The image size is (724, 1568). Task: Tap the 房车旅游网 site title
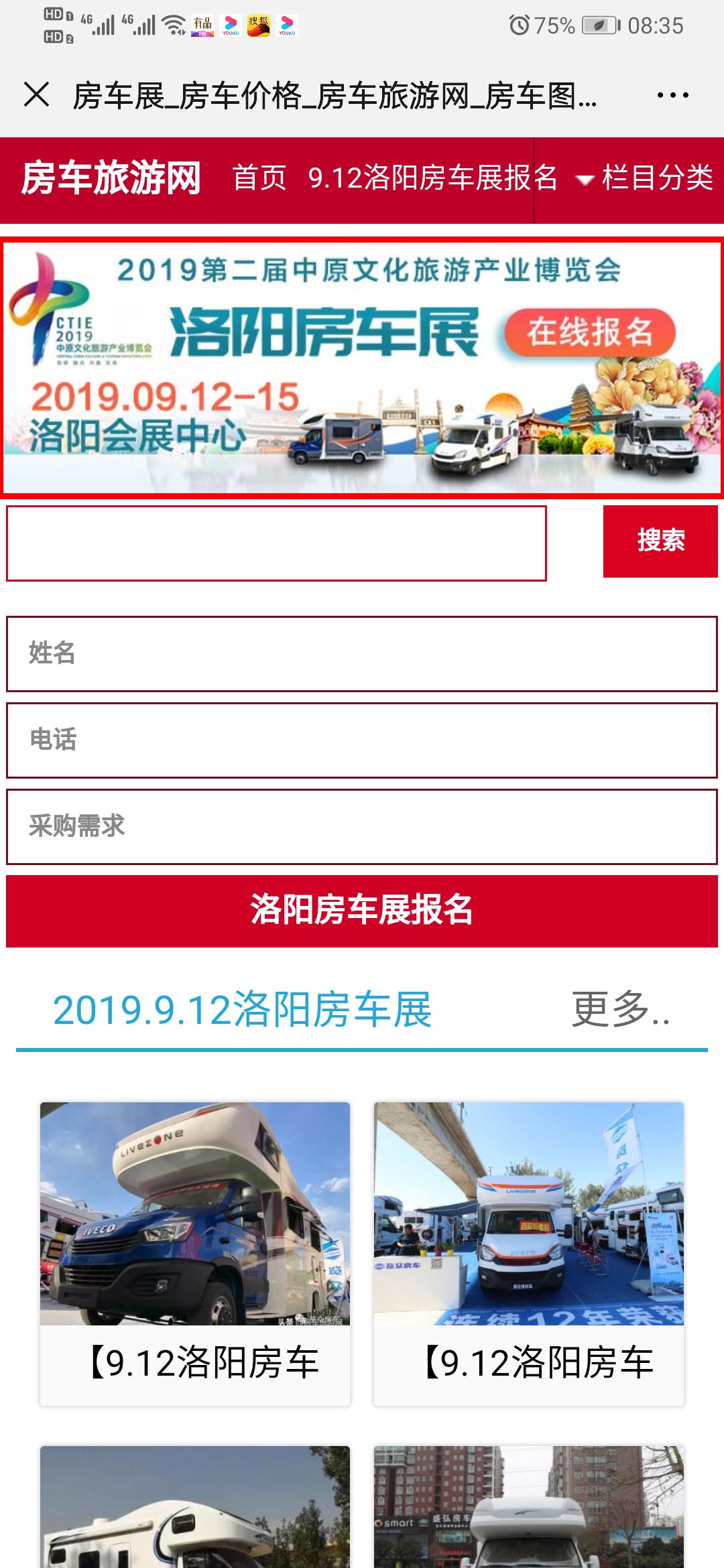111,178
